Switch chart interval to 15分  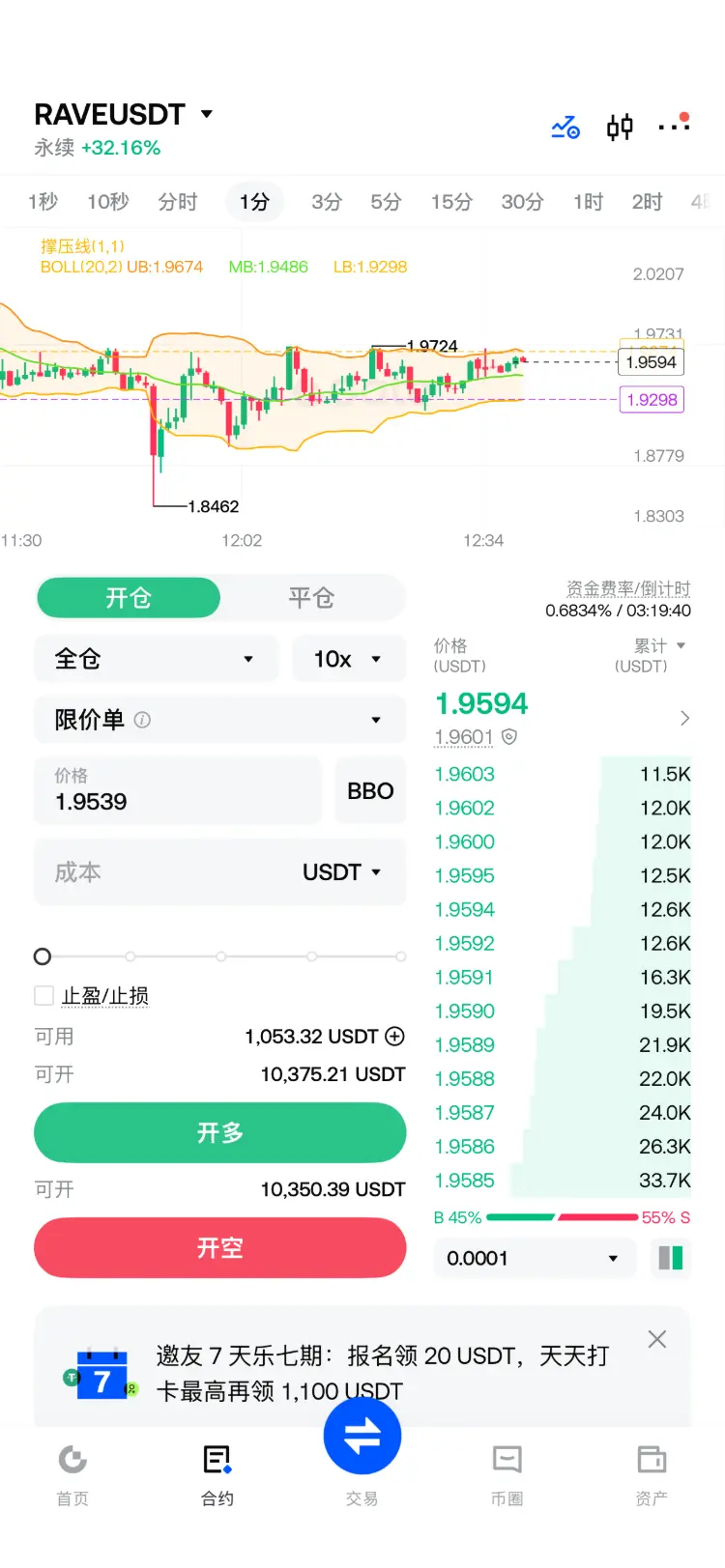[x=451, y=202]
